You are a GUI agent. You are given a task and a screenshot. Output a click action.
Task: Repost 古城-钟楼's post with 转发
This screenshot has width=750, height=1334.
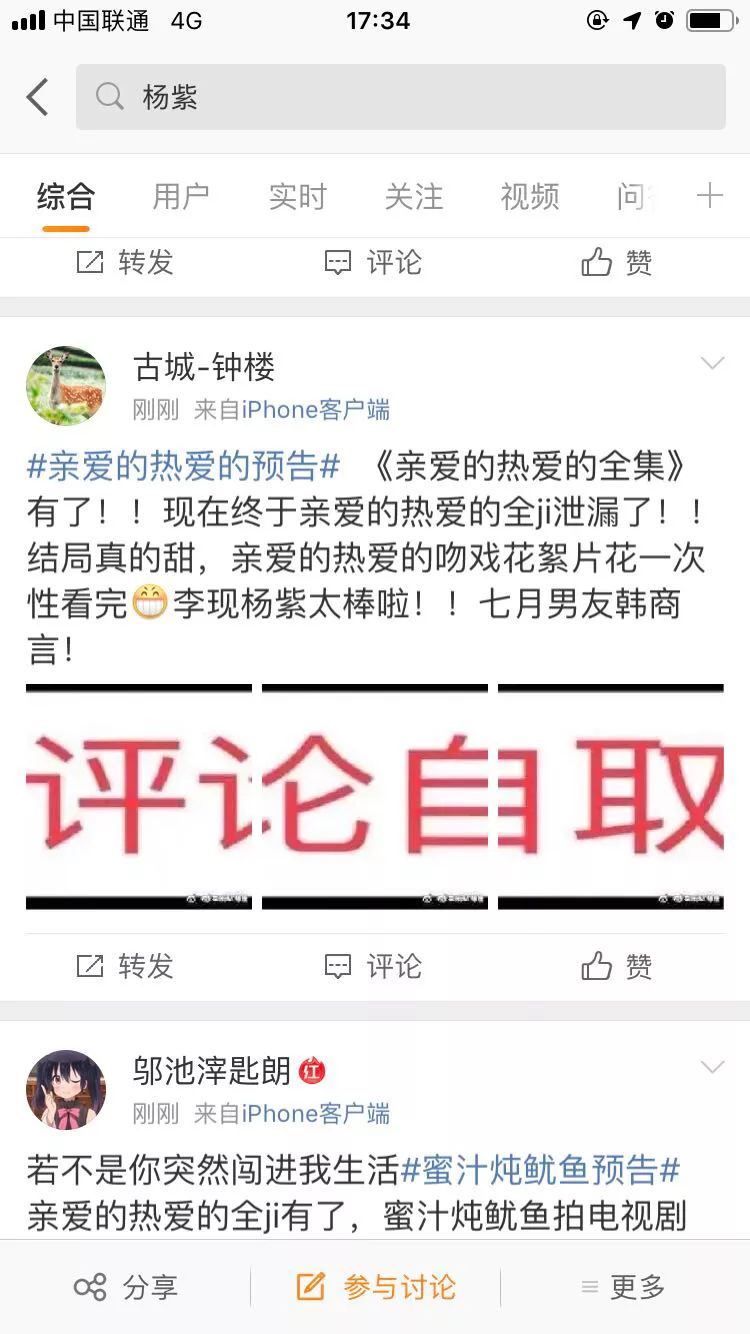(125, 966)
